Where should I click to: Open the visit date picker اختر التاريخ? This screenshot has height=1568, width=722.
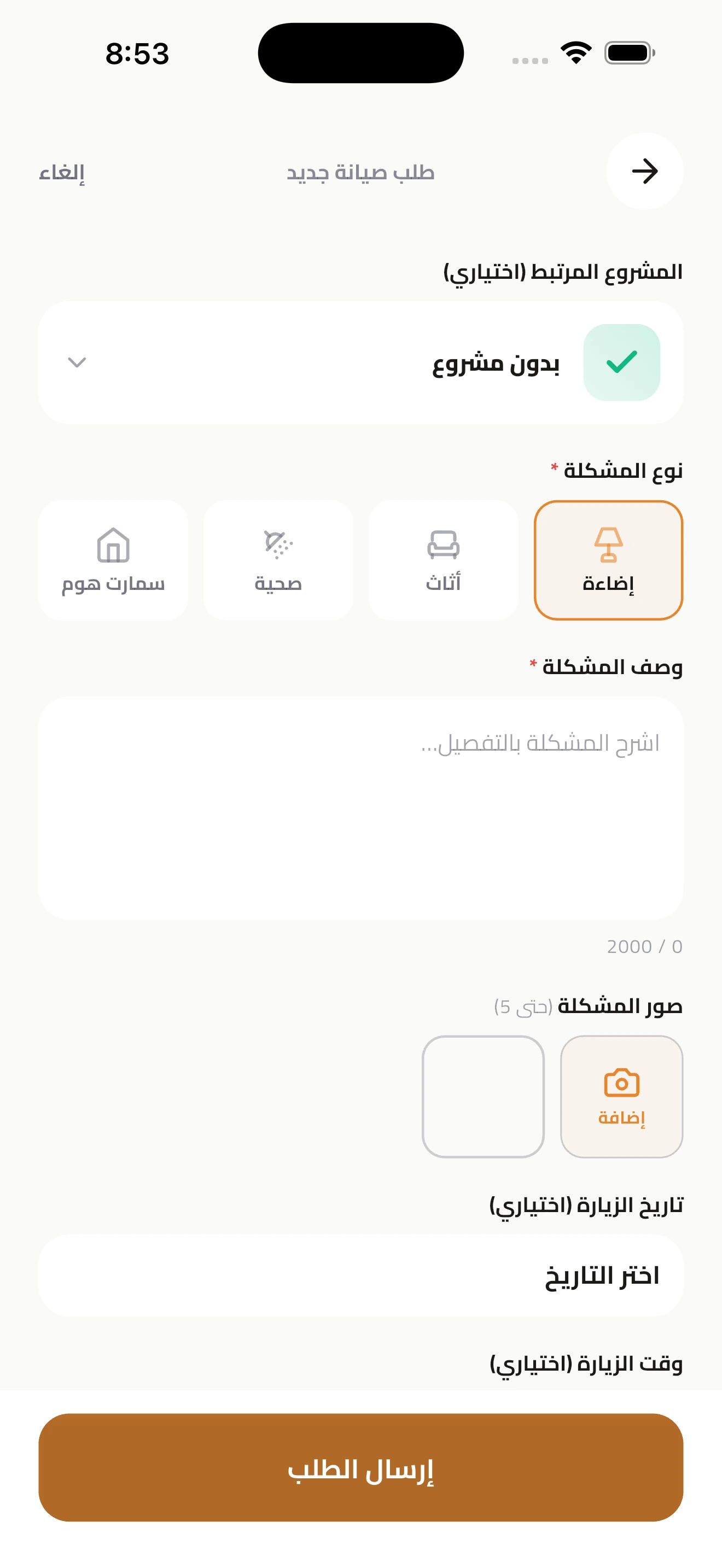coord(360,1275)
